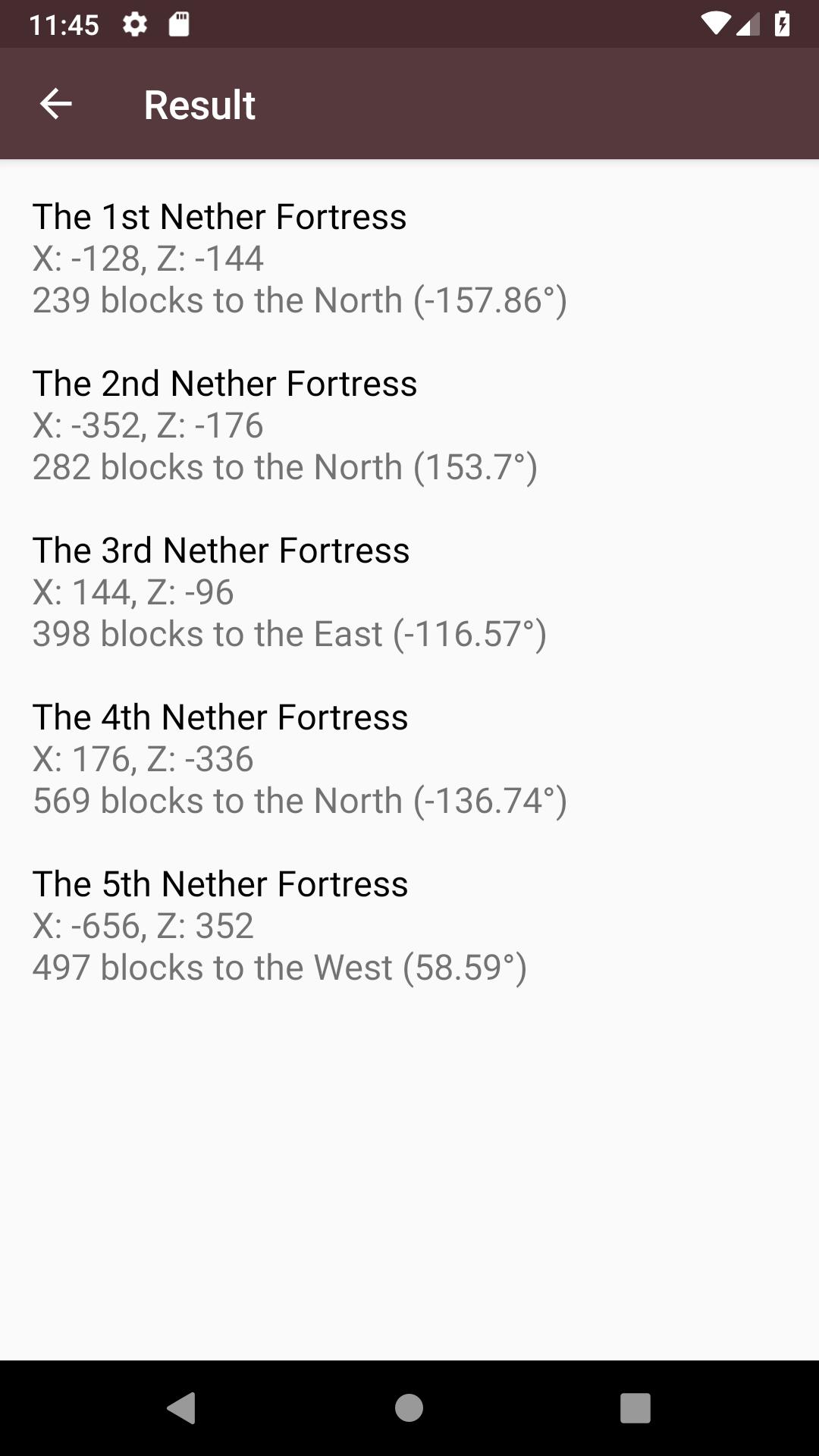819x1456 pixels.
Task: Tap the SIM card icon in the status bar
Action: click(179, 25)
